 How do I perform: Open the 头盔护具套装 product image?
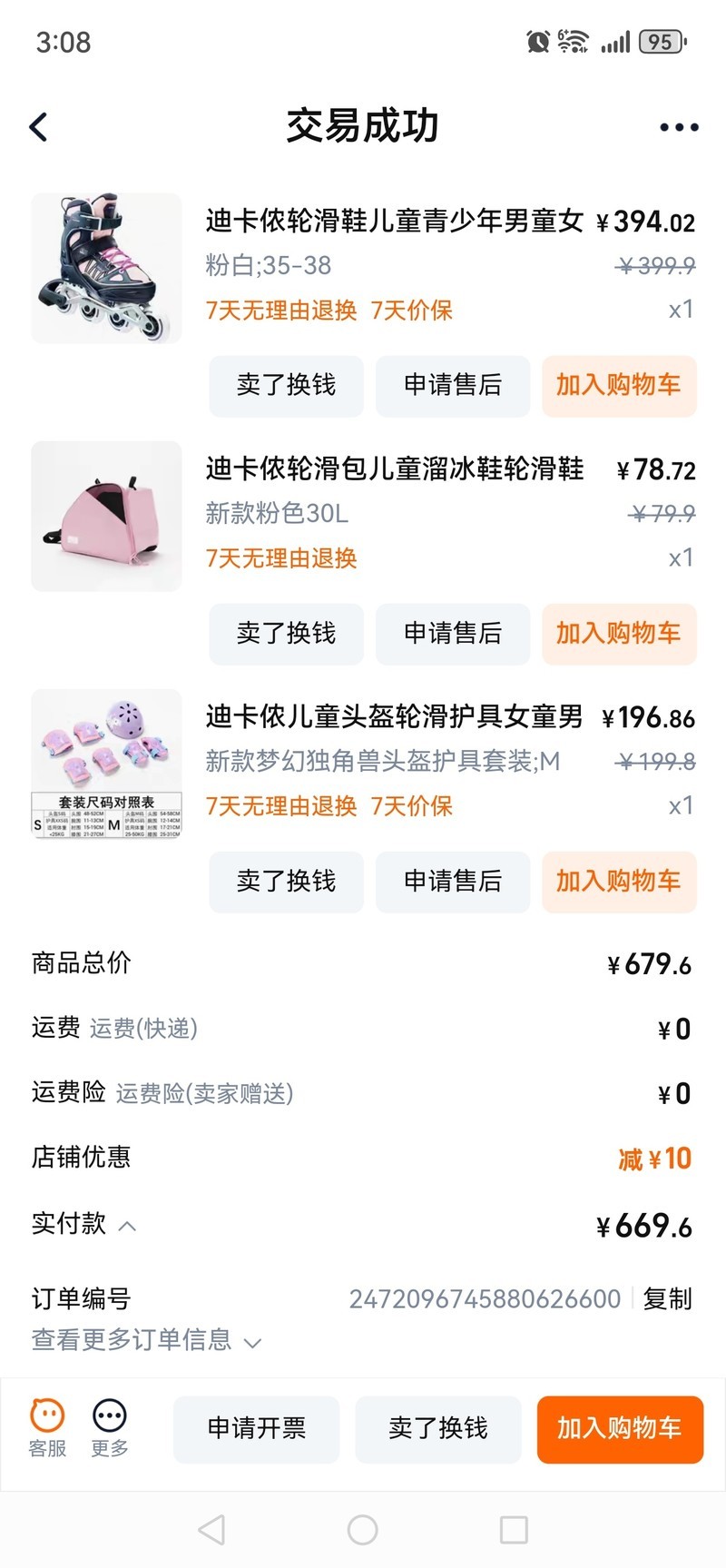tap(106, 764)
